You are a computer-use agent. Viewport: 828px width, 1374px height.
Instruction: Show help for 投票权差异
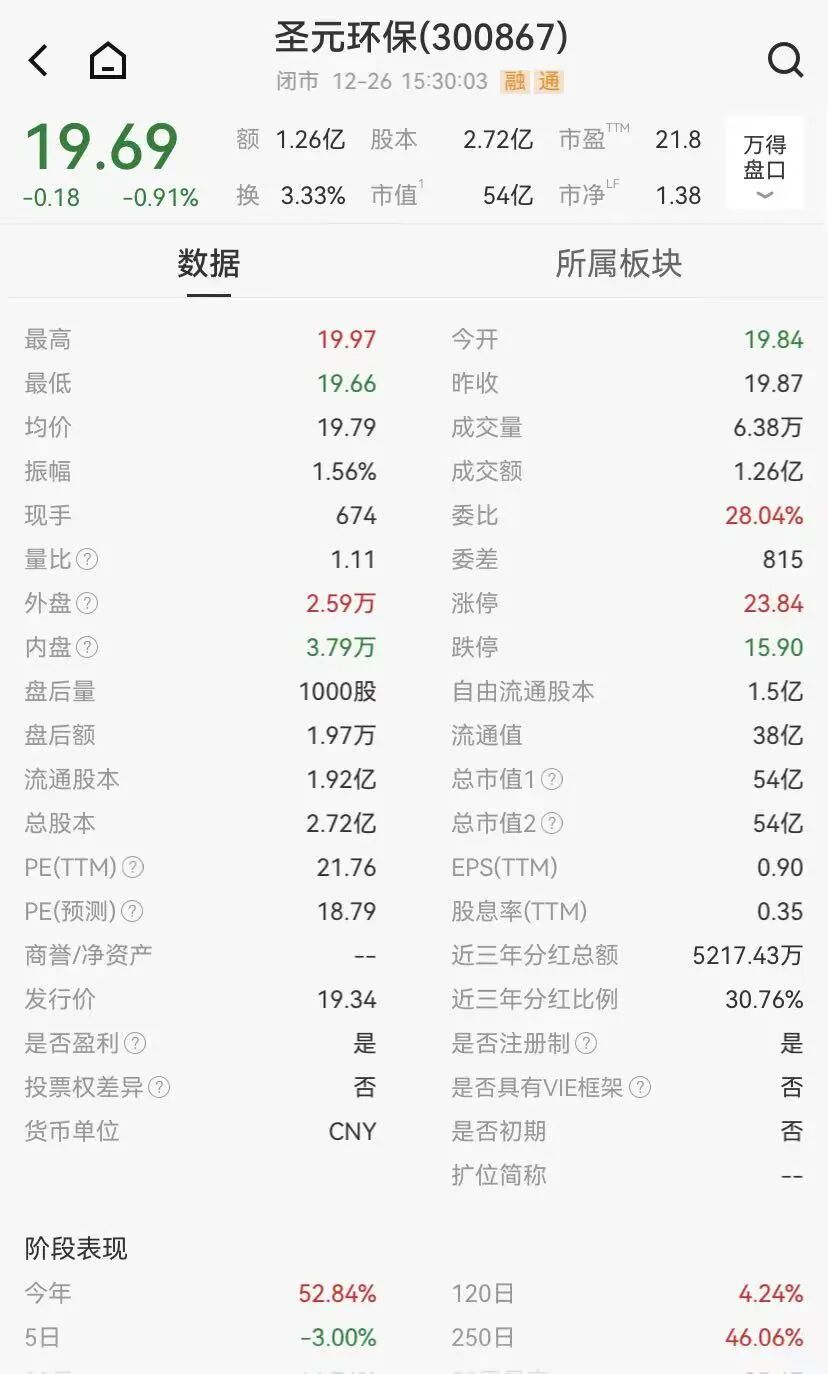pos(159,1087)
